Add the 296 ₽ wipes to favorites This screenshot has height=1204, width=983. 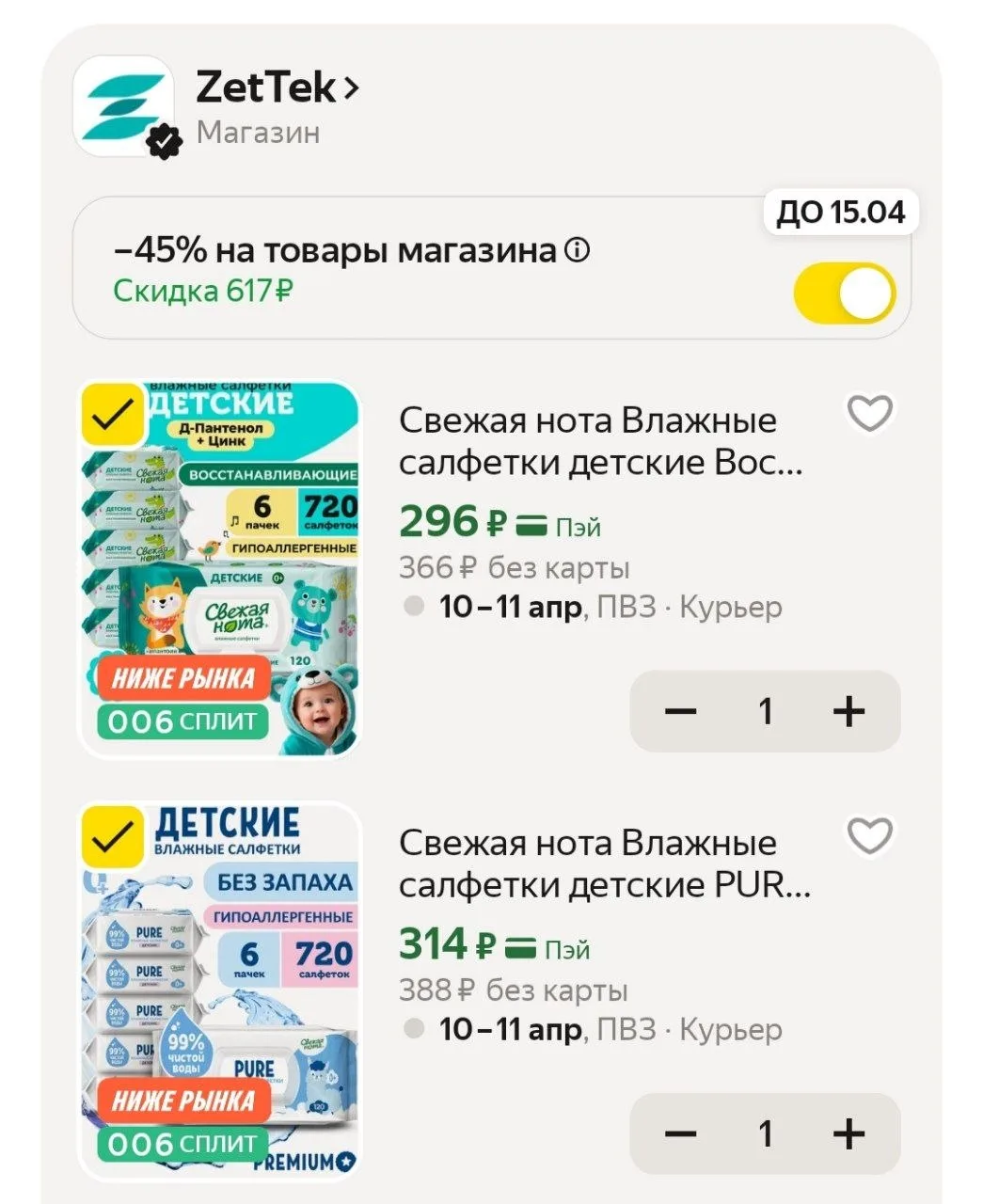[869, 414]
